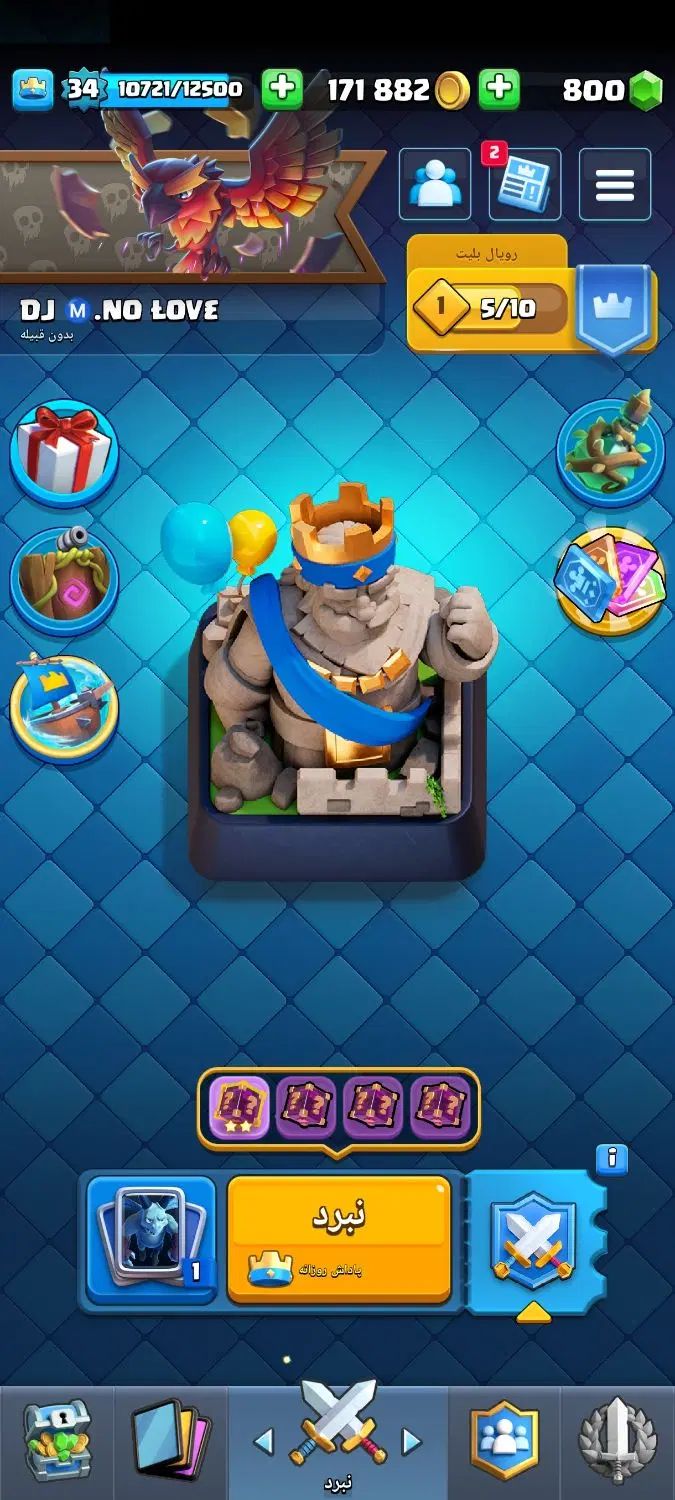This screenshot has height=1500, width=675.
Task: Open the battle deck card selector
Action: click(151, 1239)
